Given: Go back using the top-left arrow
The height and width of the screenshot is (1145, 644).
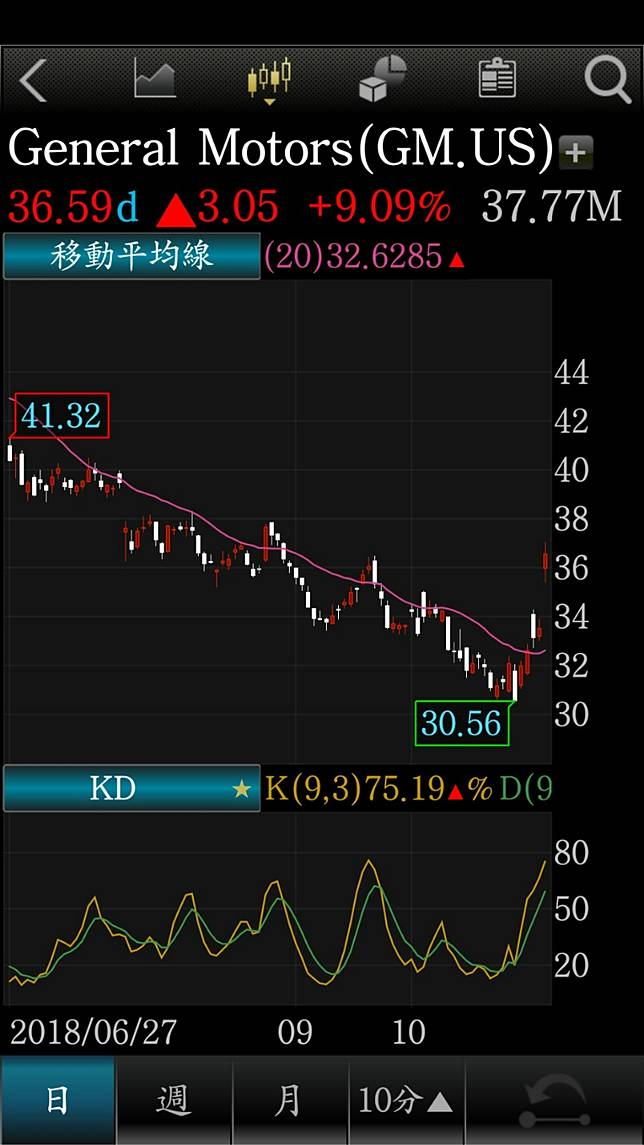Looking at the screenshot, I should pyautogui.click(x=34, y=80).
